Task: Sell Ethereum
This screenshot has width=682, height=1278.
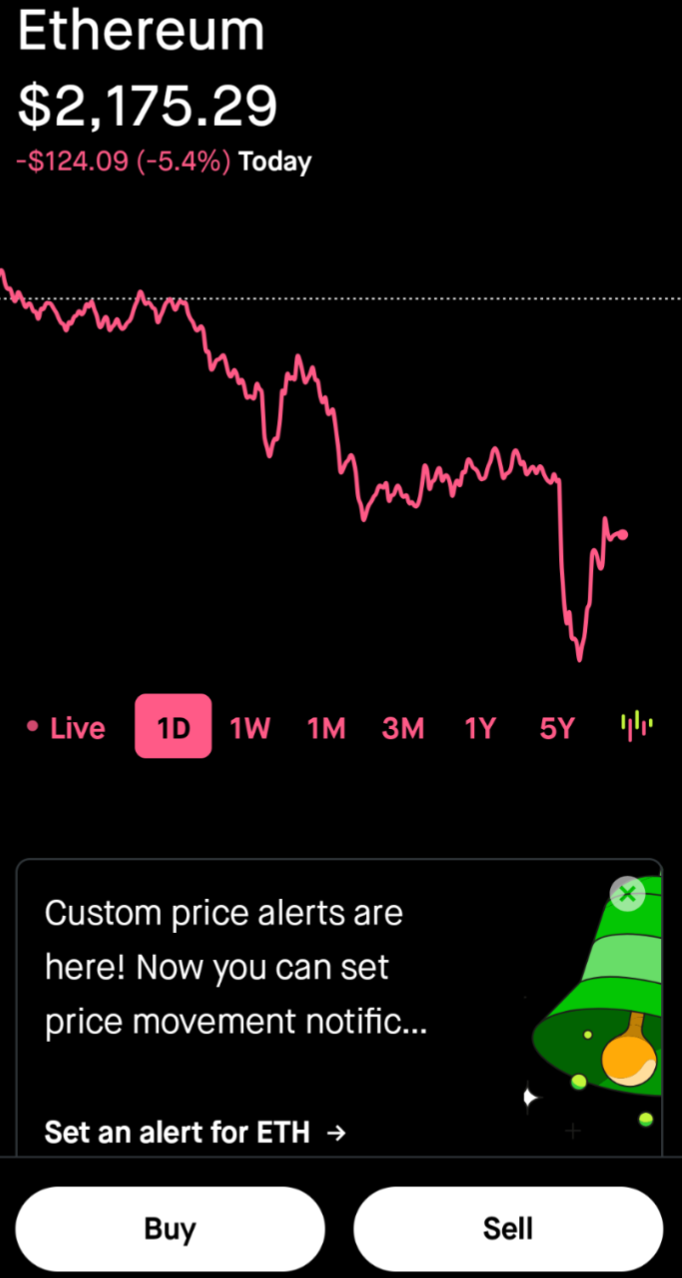Action: click(508, 1228)
